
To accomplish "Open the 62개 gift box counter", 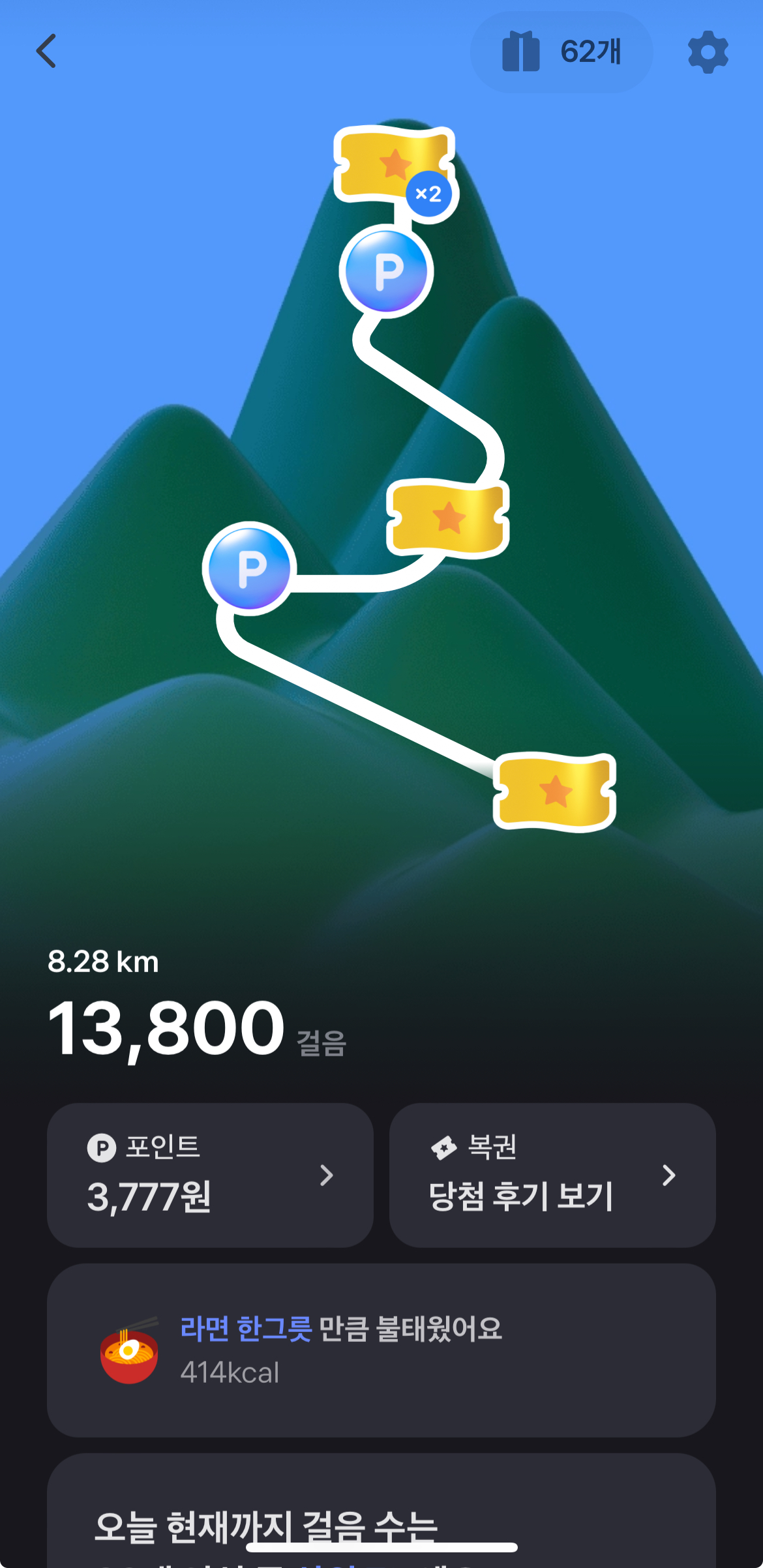I will pos(561,52).
